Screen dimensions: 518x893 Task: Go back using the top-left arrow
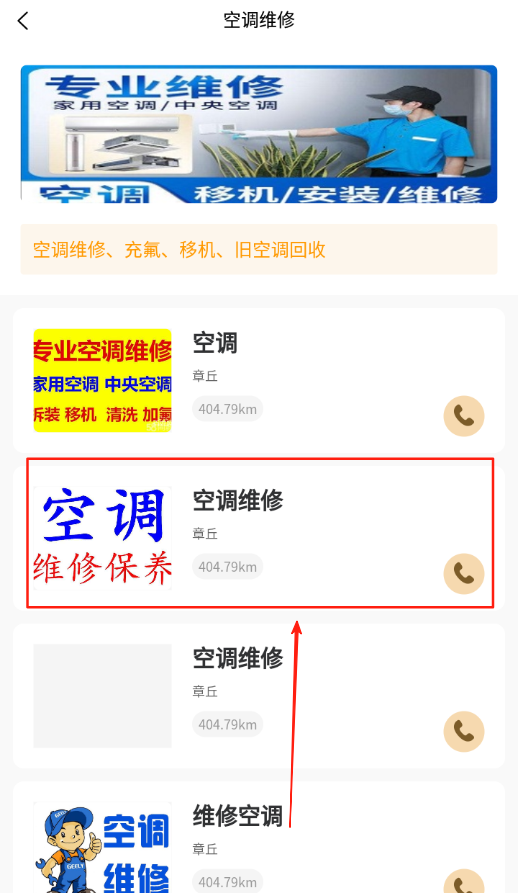(23, 22)
